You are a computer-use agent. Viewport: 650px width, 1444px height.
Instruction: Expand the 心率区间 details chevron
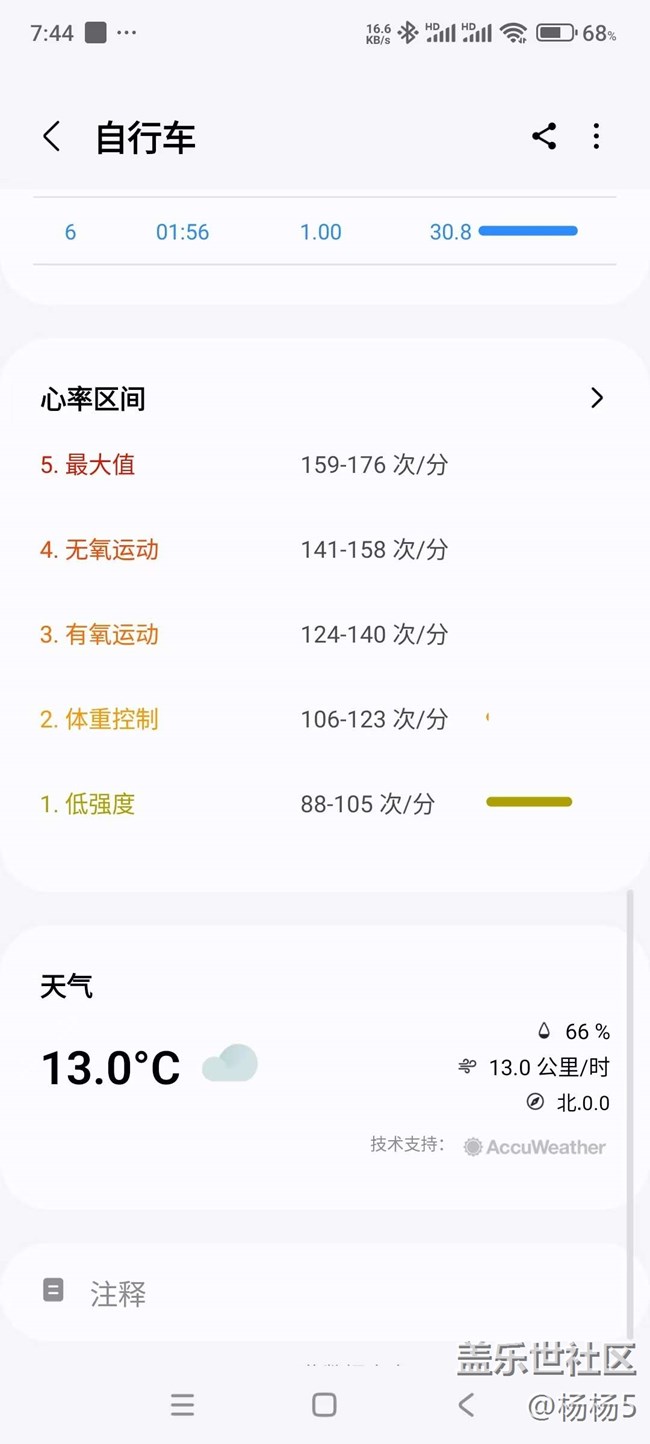[597, 398]
